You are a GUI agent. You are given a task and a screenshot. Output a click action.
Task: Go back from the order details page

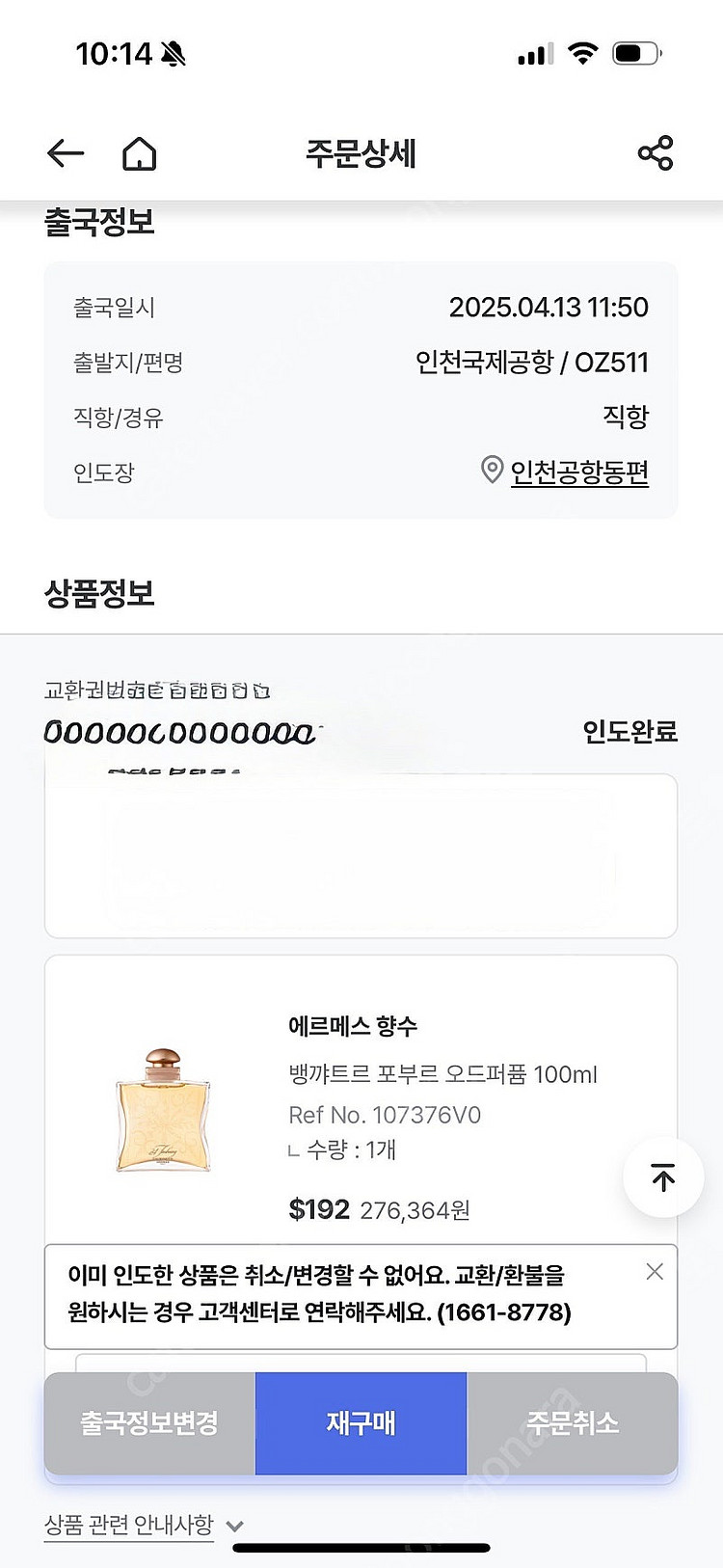[x=66, y=153]
